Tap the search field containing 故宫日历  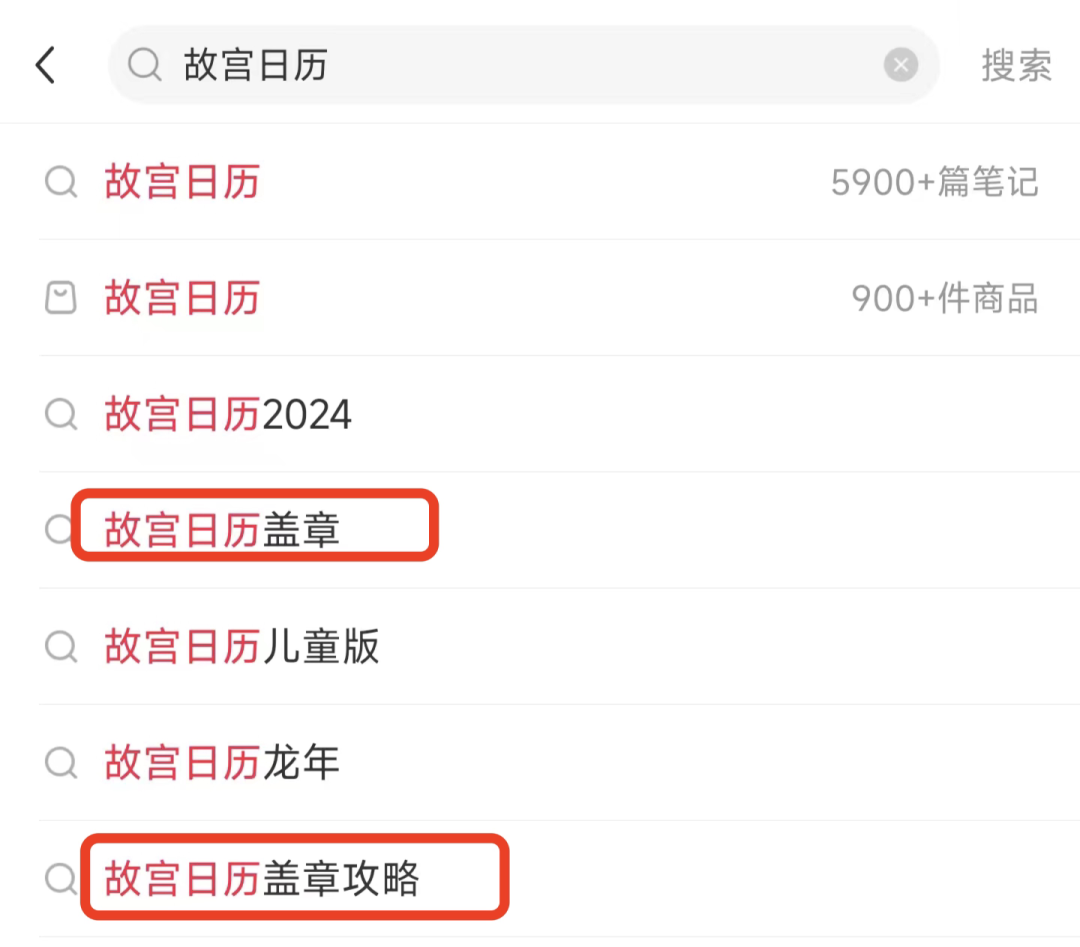tap(523, 65)
